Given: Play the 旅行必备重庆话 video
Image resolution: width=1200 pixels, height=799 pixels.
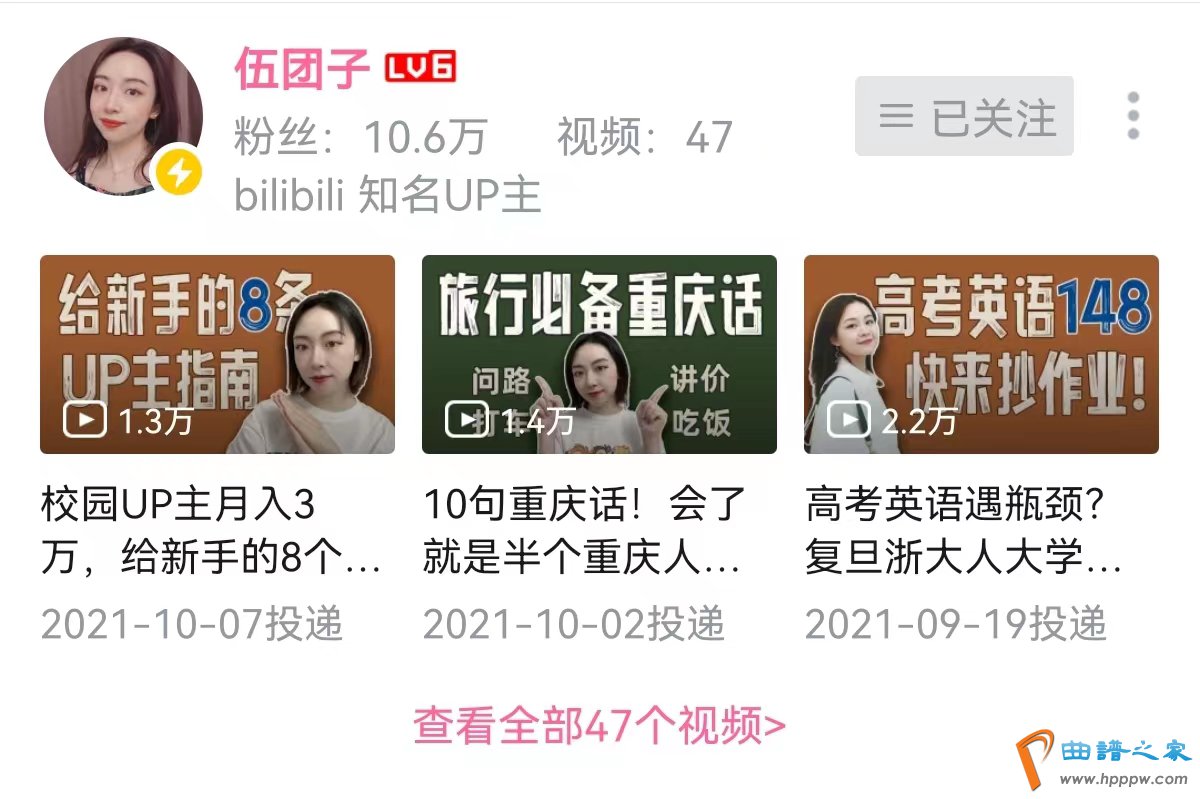Looking at the screenshot, I should tap(599, 354).
